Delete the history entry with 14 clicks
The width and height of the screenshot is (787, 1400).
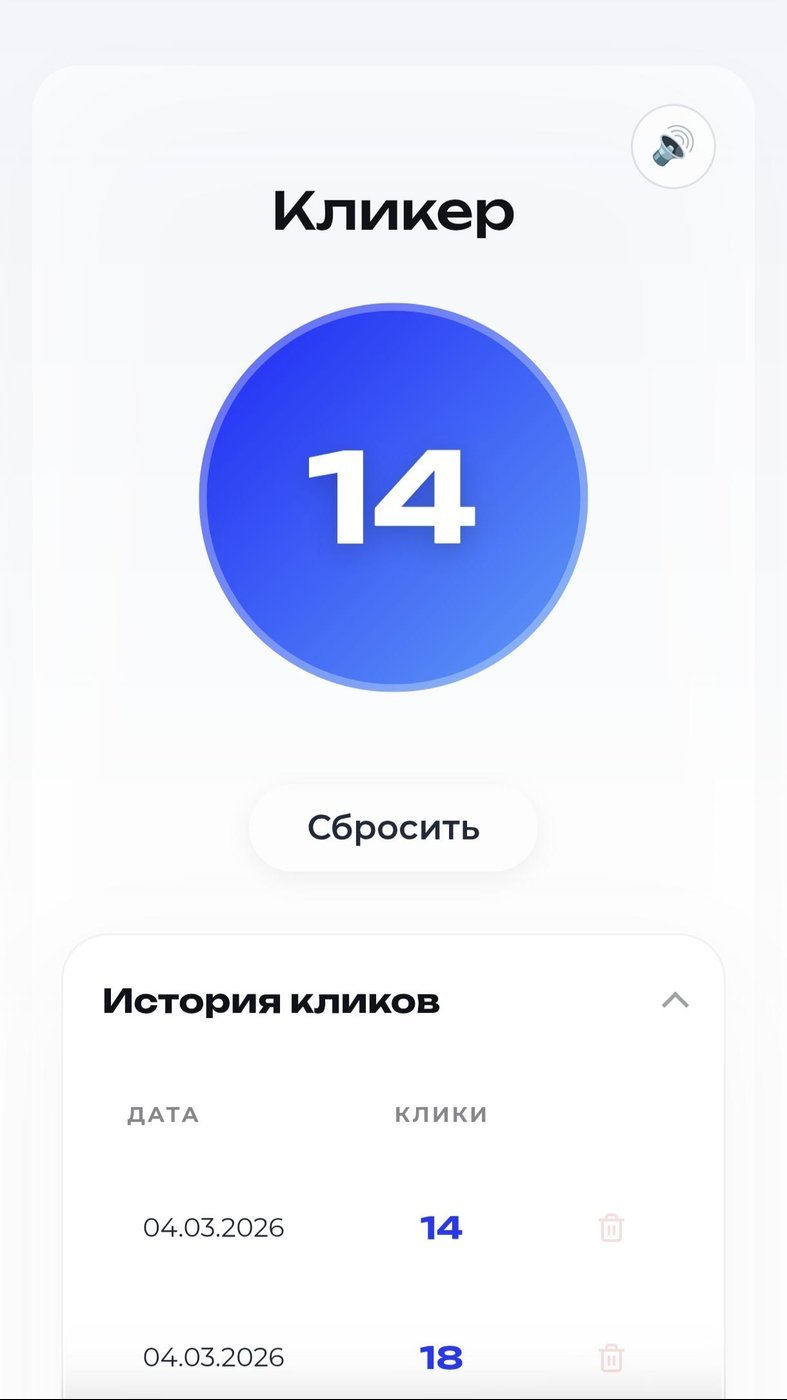(x=611, y=1227)
